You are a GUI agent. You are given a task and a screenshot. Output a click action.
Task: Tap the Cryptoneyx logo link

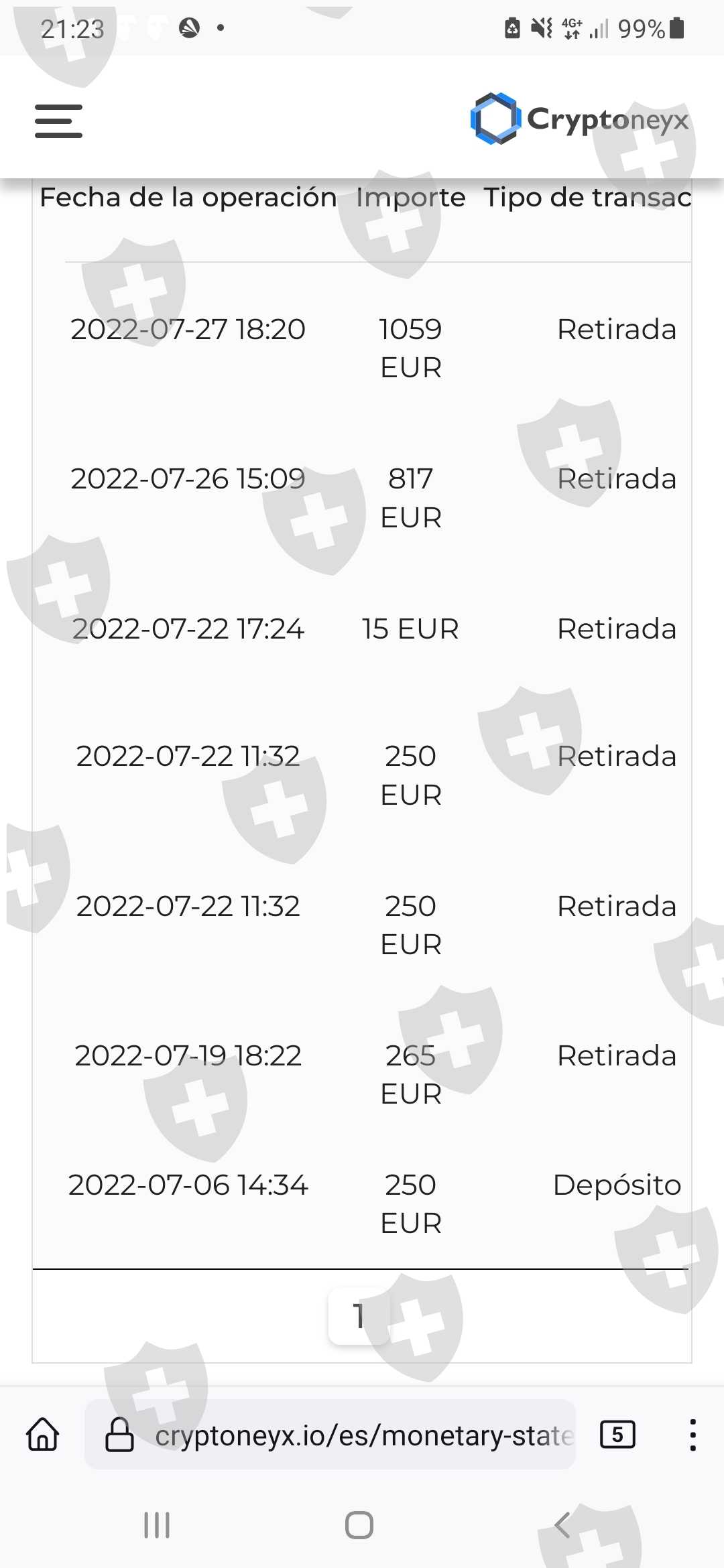[x=579, y=119]
